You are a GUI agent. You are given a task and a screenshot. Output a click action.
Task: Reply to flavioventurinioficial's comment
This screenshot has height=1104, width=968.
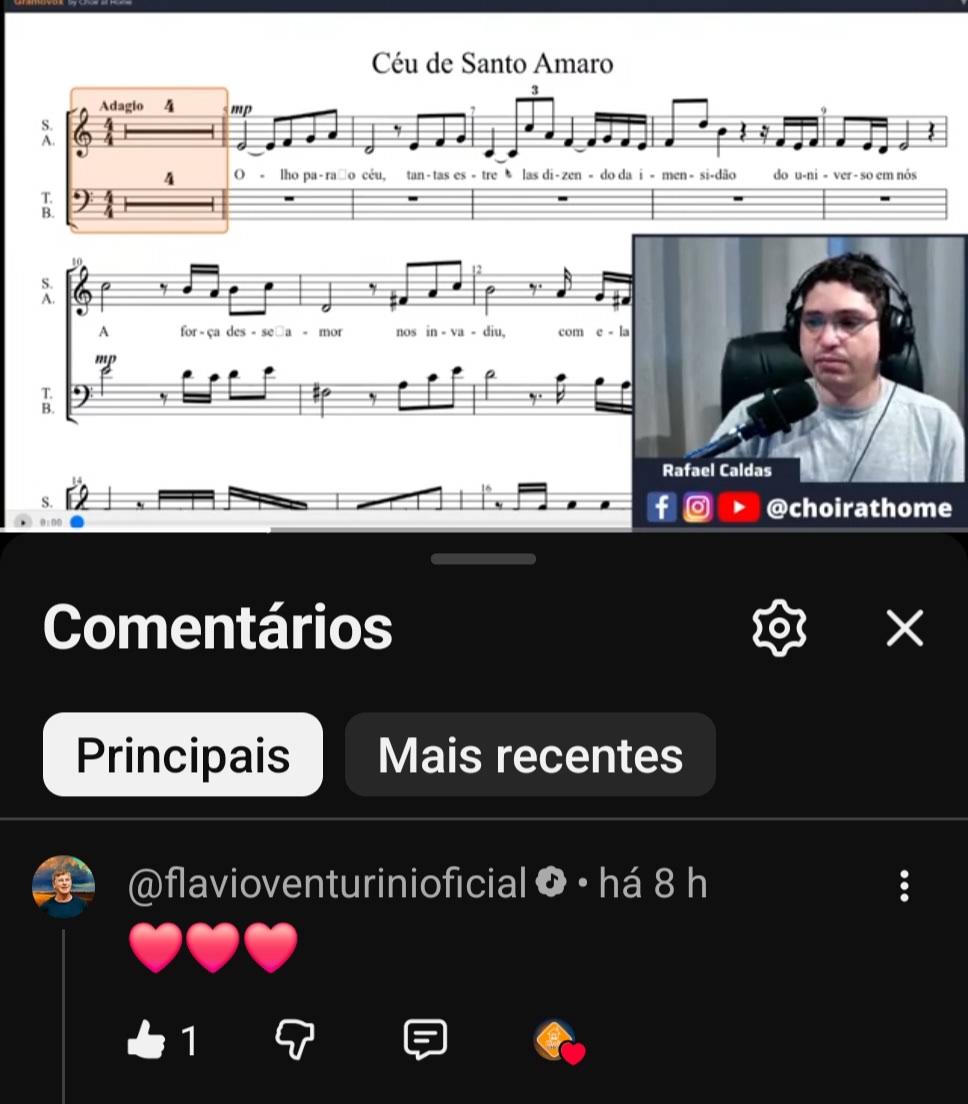tap(425, 1040)
